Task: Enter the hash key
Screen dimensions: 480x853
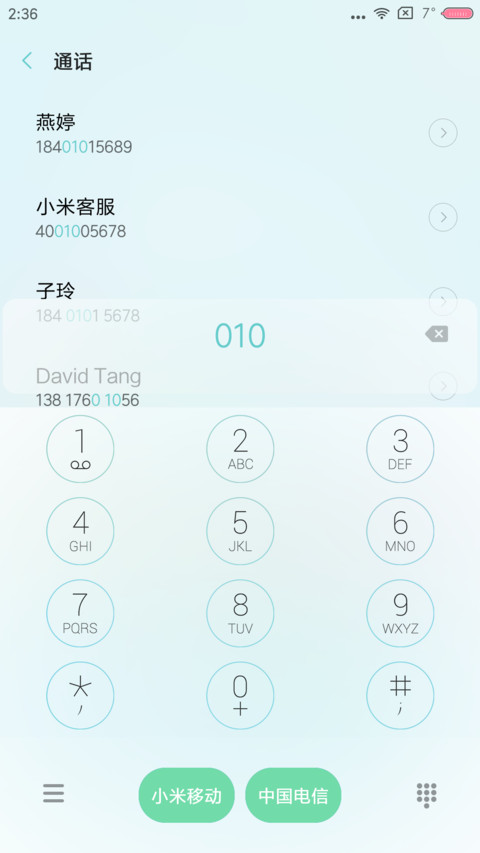Action: click(400, 695)
